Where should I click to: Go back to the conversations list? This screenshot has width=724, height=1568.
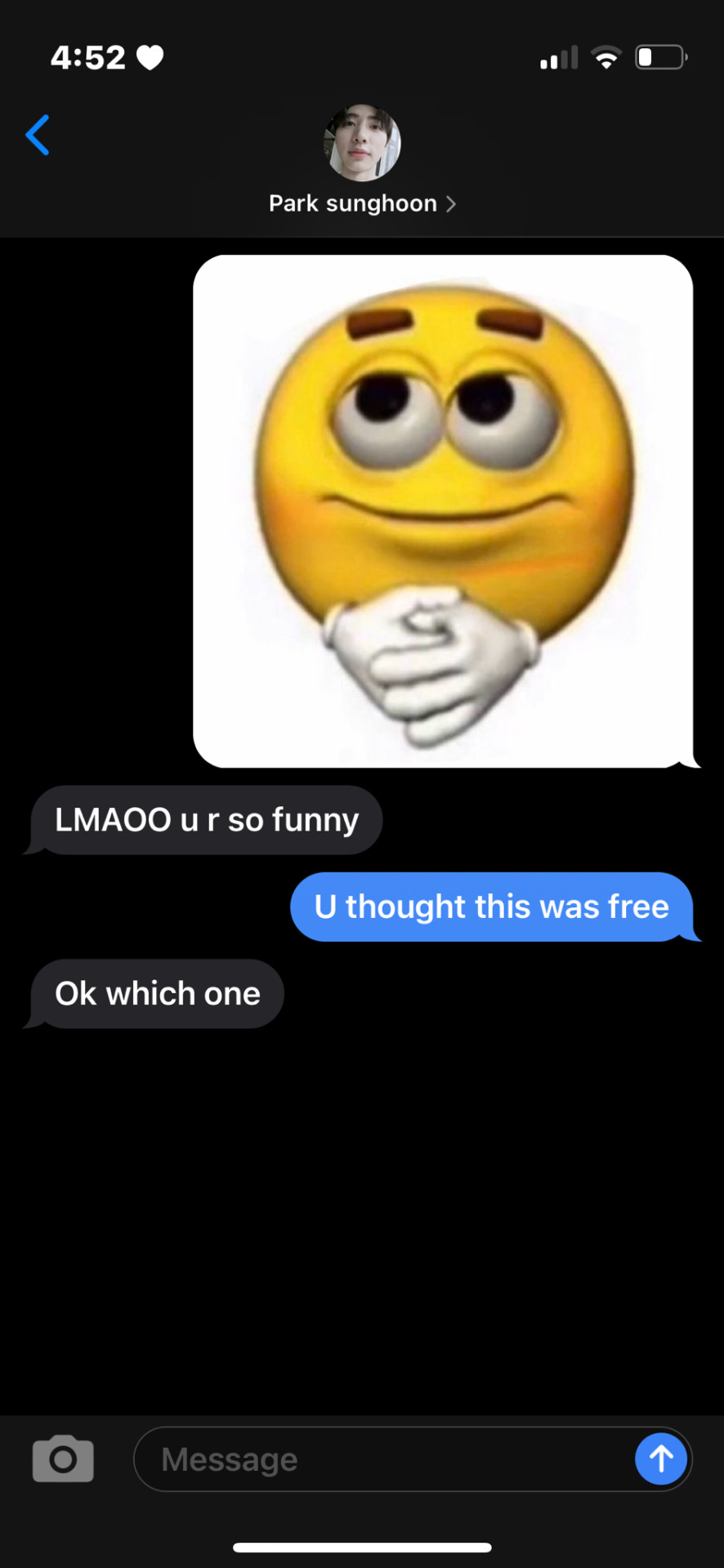pos(38,136)
